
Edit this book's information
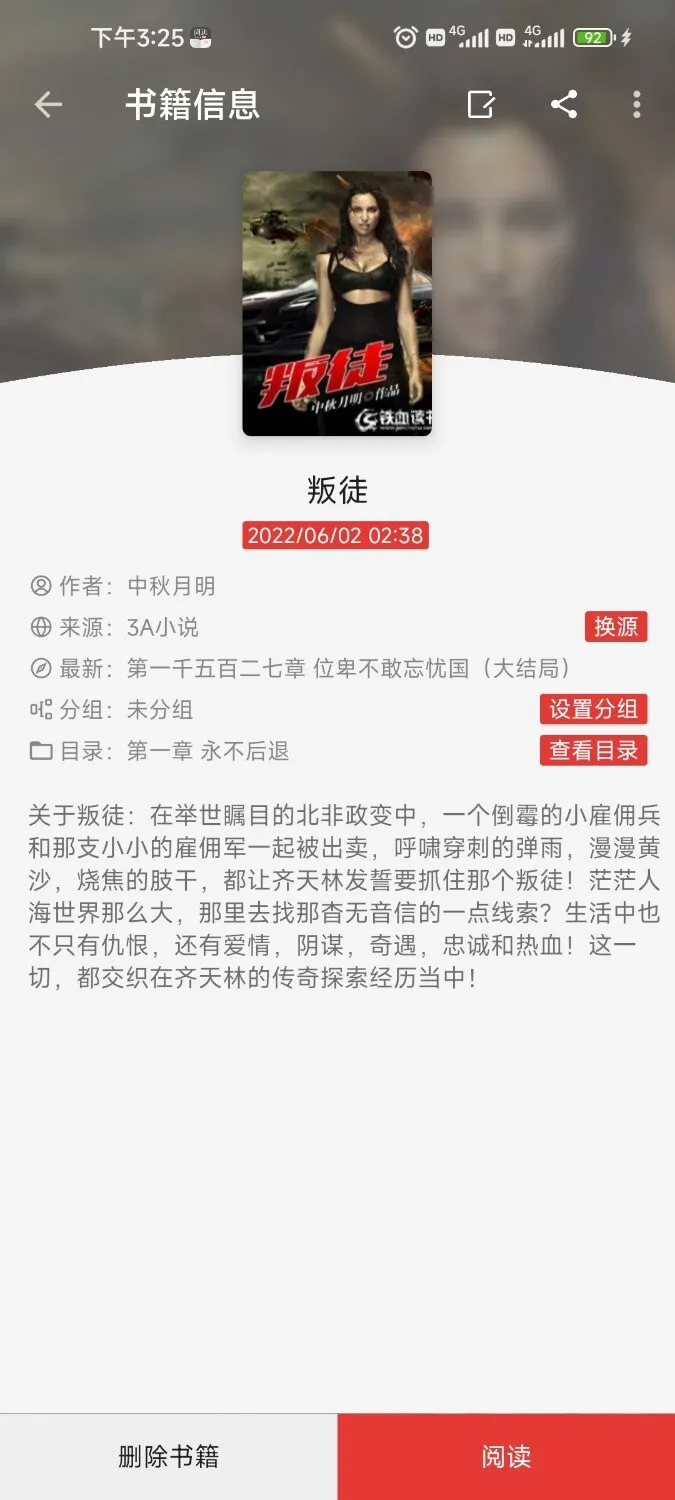pyautogui.click(x=481, y=105)
